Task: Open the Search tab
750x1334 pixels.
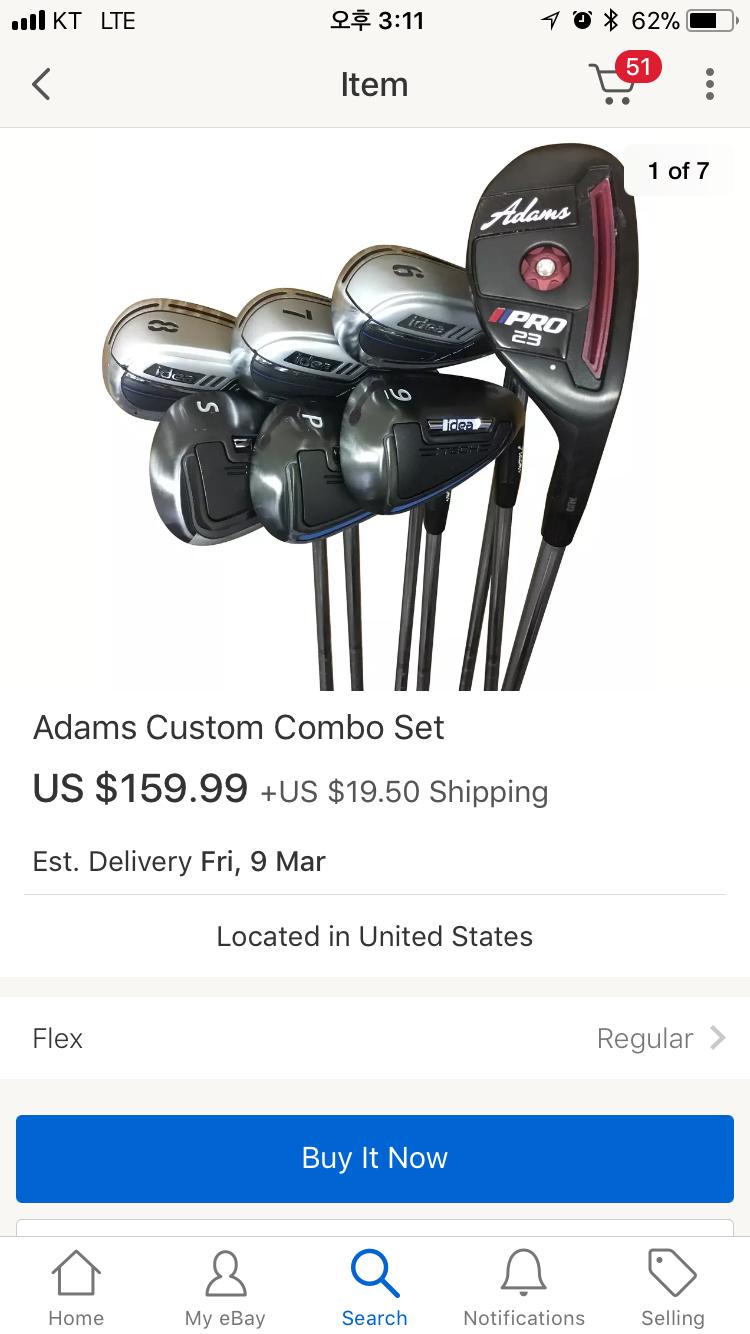Action: [x=375, y=1288]
